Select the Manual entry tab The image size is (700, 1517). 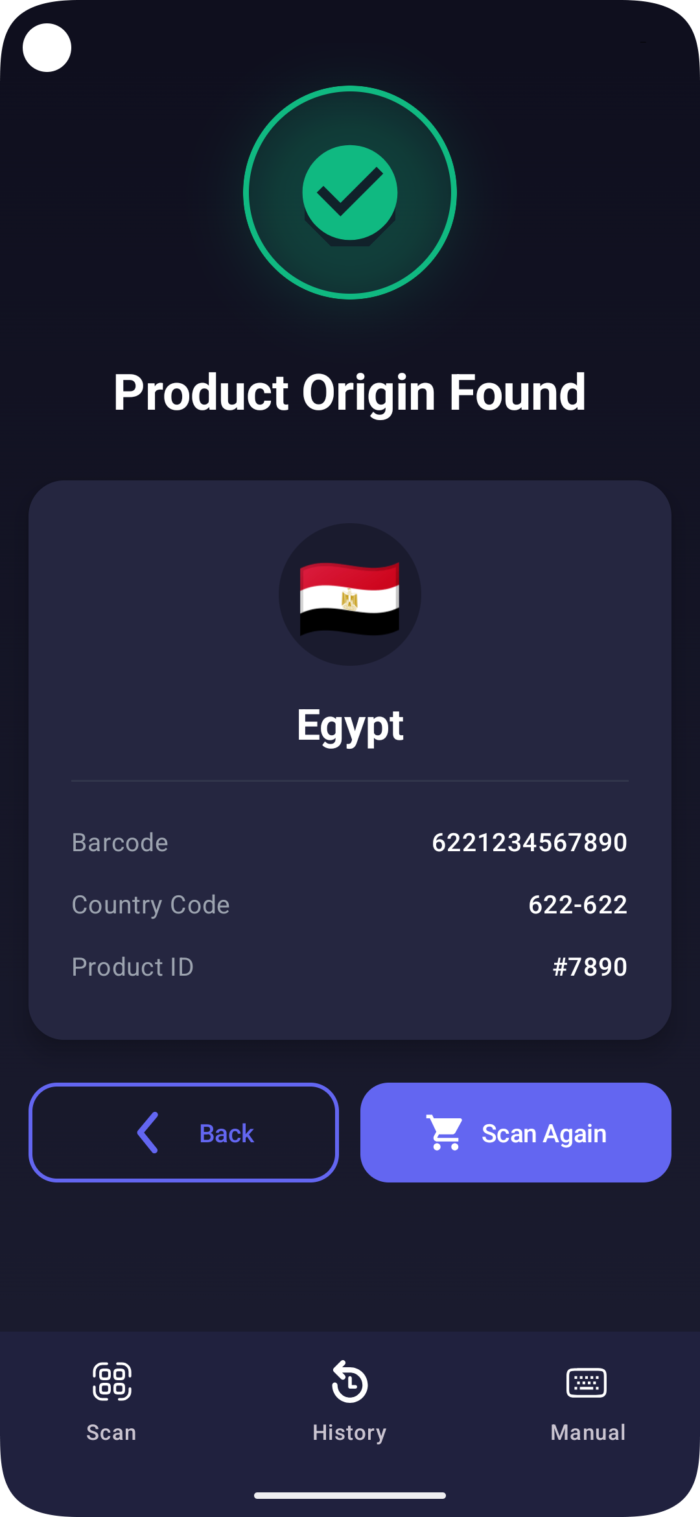(587, 1401)
